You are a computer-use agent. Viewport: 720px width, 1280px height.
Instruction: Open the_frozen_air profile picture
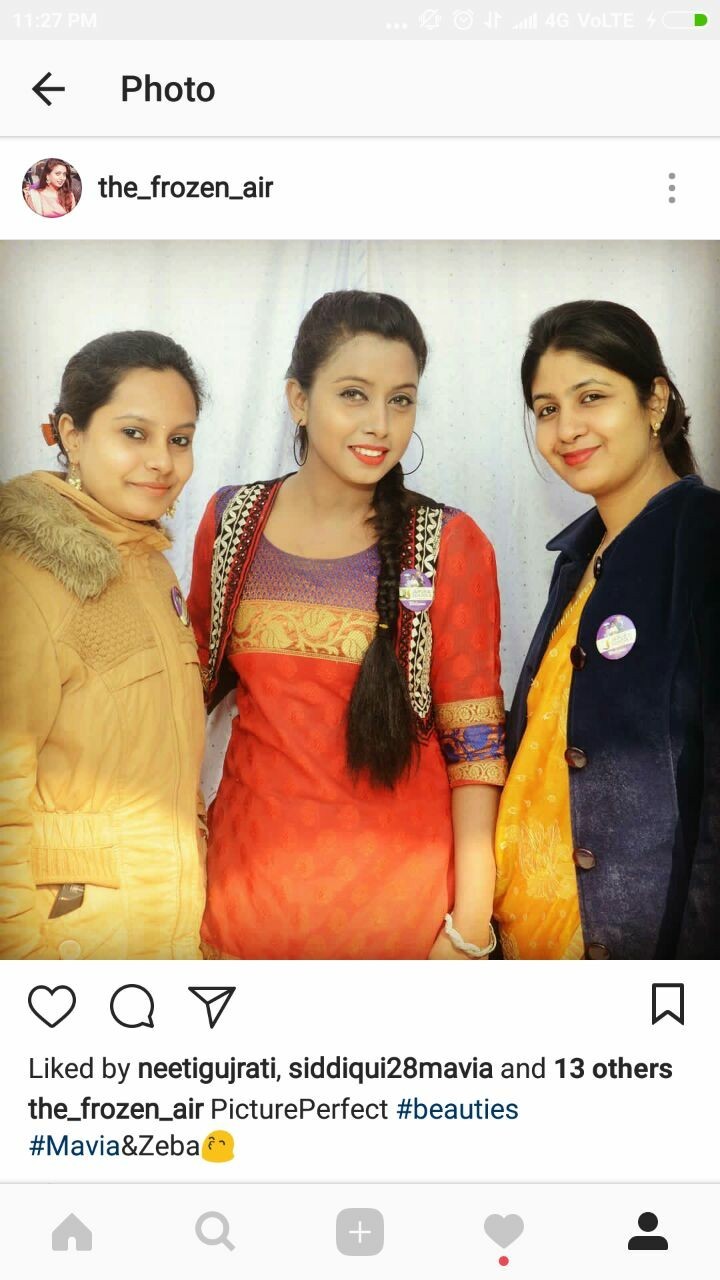point(52,187)
